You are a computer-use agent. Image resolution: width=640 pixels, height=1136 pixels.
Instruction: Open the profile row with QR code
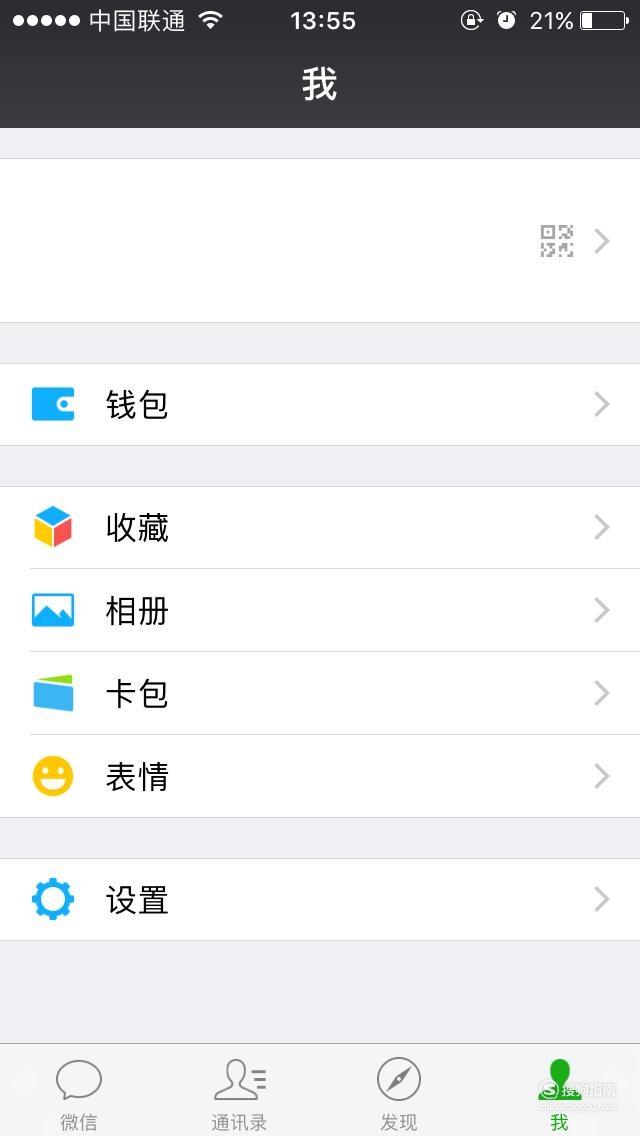pyautogui.click(x=320, y=241)
